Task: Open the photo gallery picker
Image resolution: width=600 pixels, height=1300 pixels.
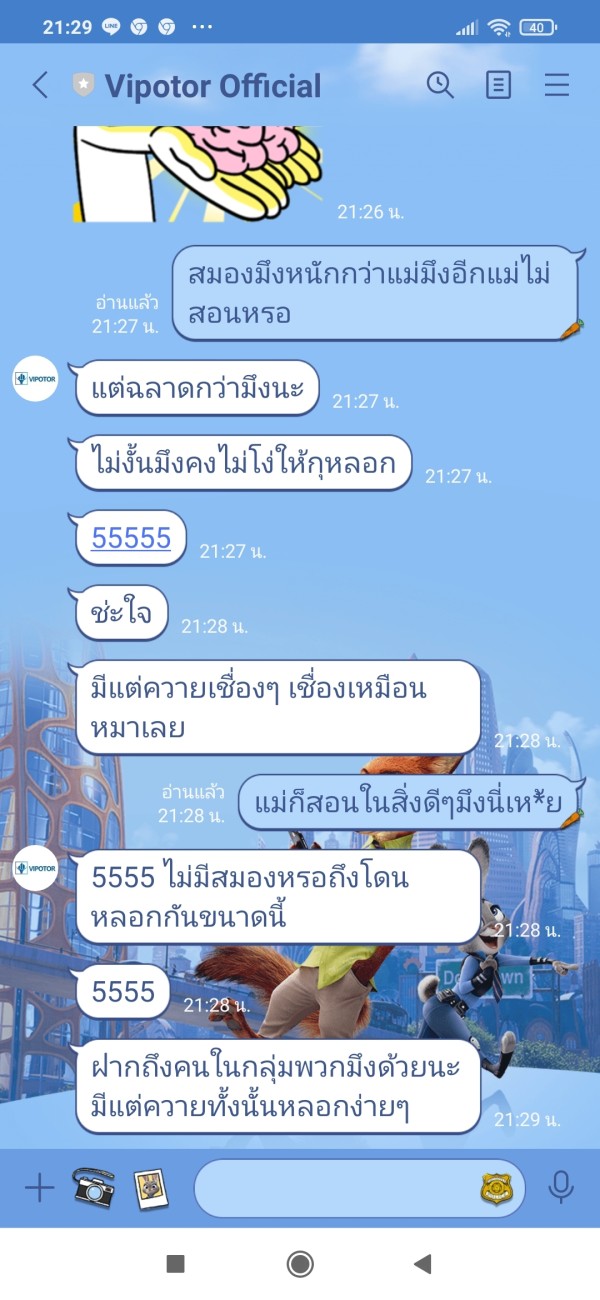Action: (150, 1187)
